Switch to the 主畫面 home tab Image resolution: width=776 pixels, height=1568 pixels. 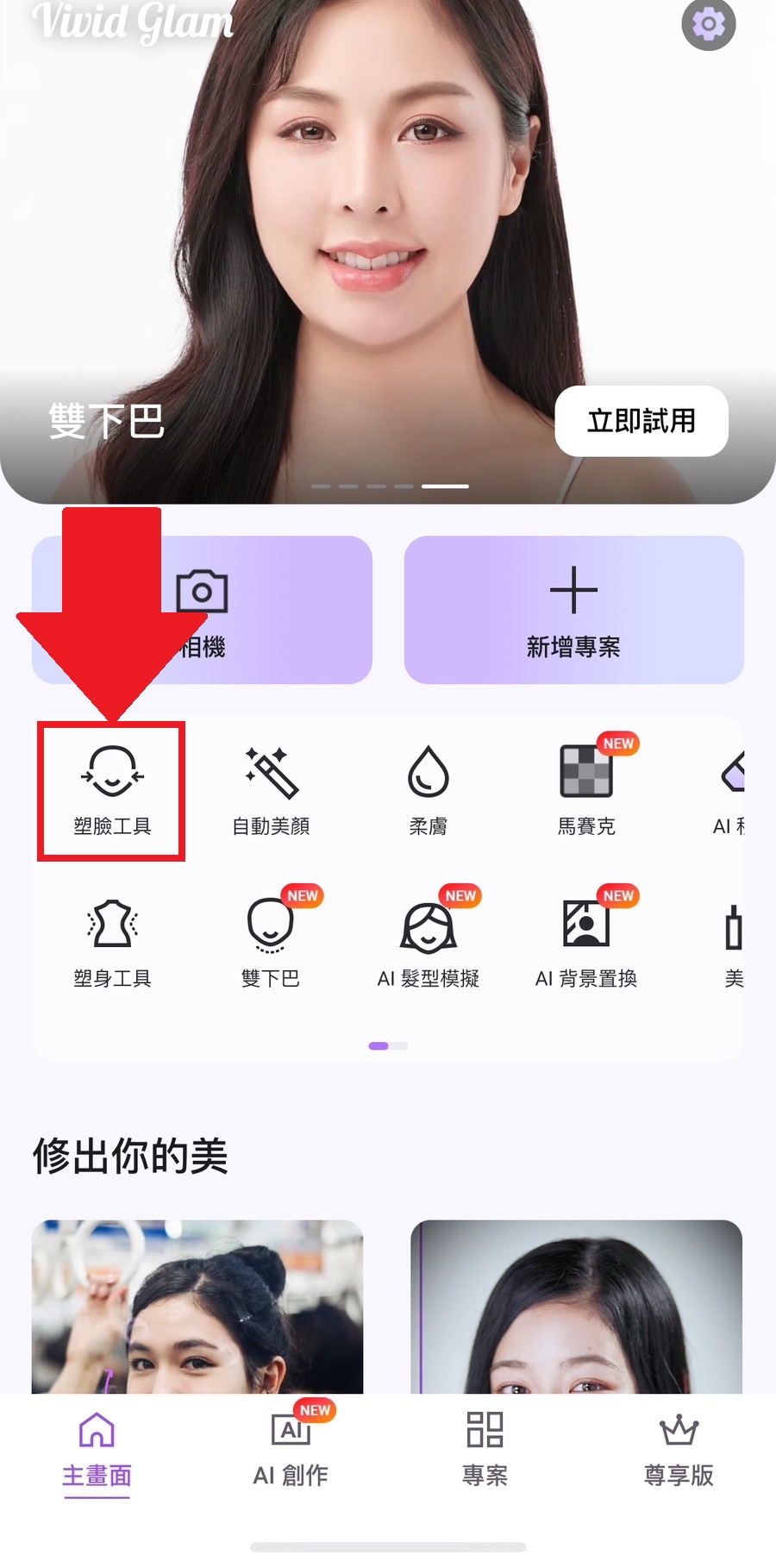[x=97, y=1450]
